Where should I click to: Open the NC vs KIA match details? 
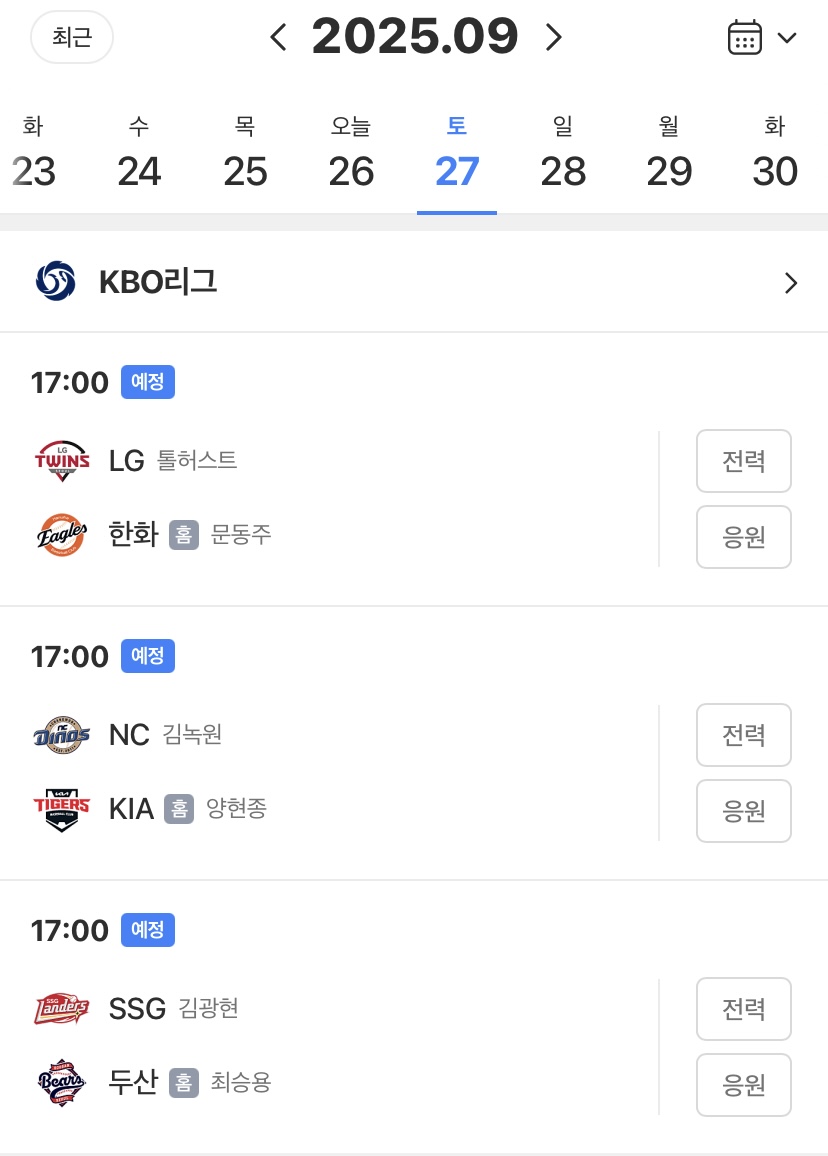point(340,772)
